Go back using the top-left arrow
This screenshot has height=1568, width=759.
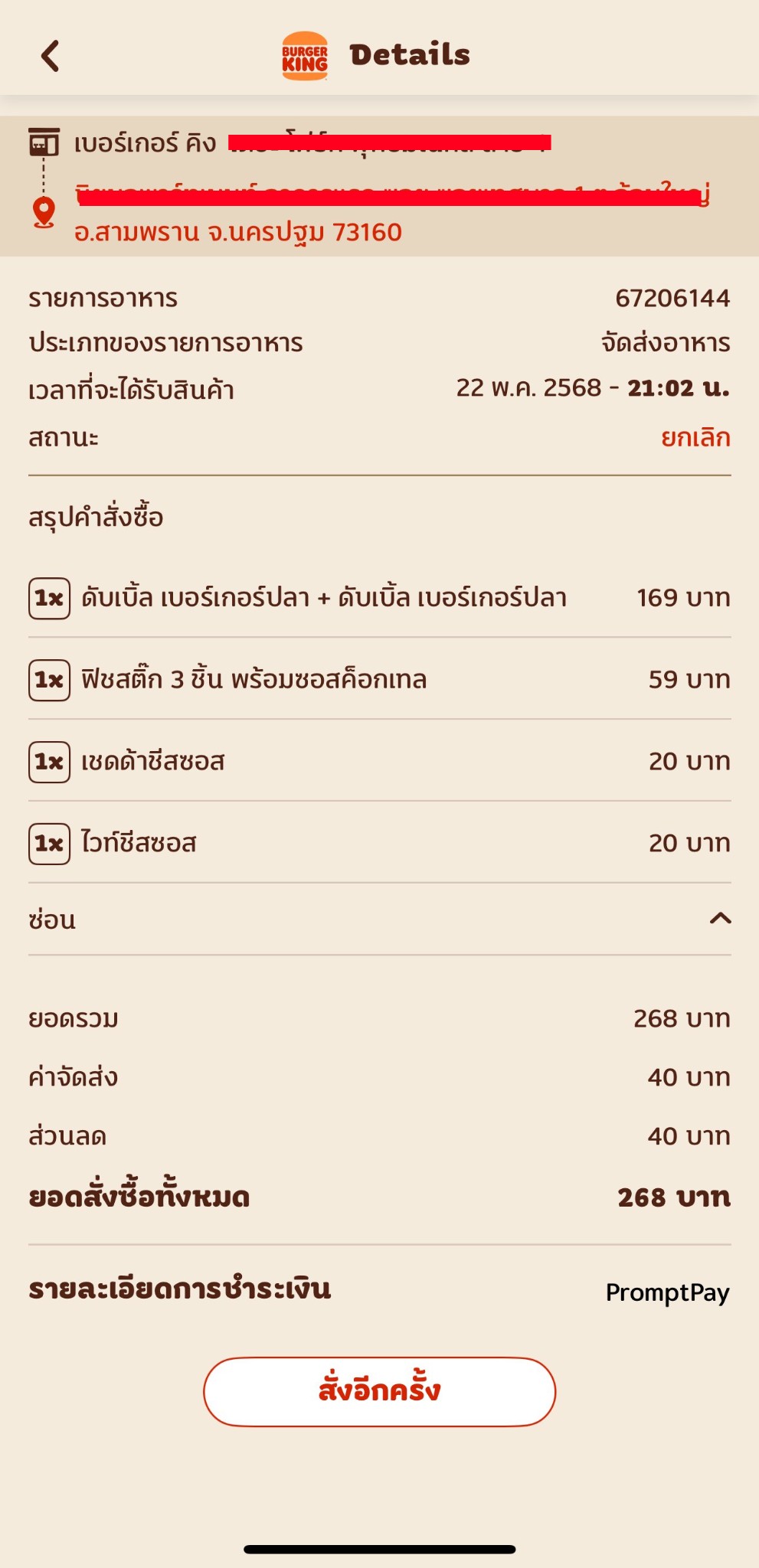[51, 56]
